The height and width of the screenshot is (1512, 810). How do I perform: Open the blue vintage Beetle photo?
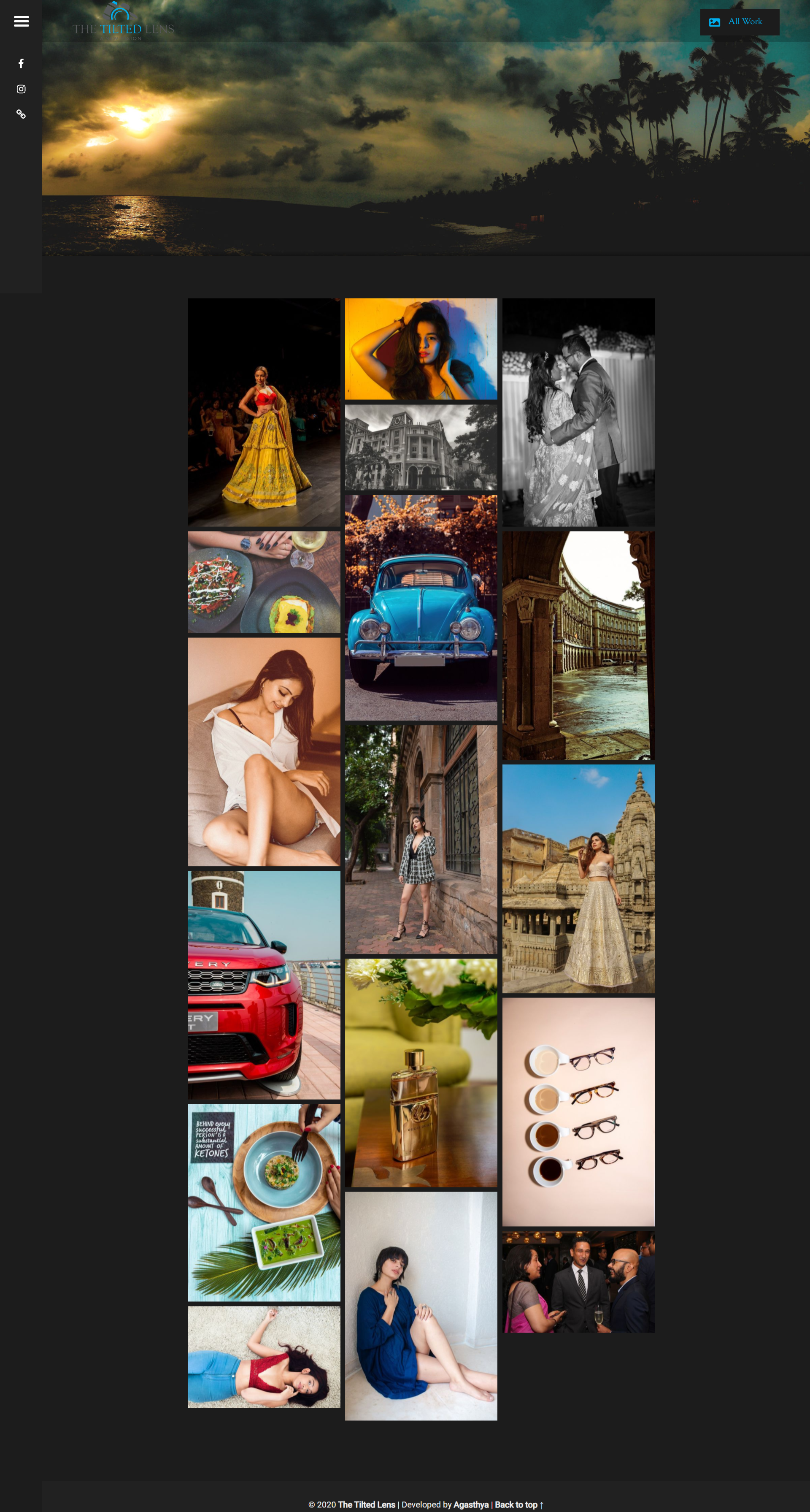421,607
